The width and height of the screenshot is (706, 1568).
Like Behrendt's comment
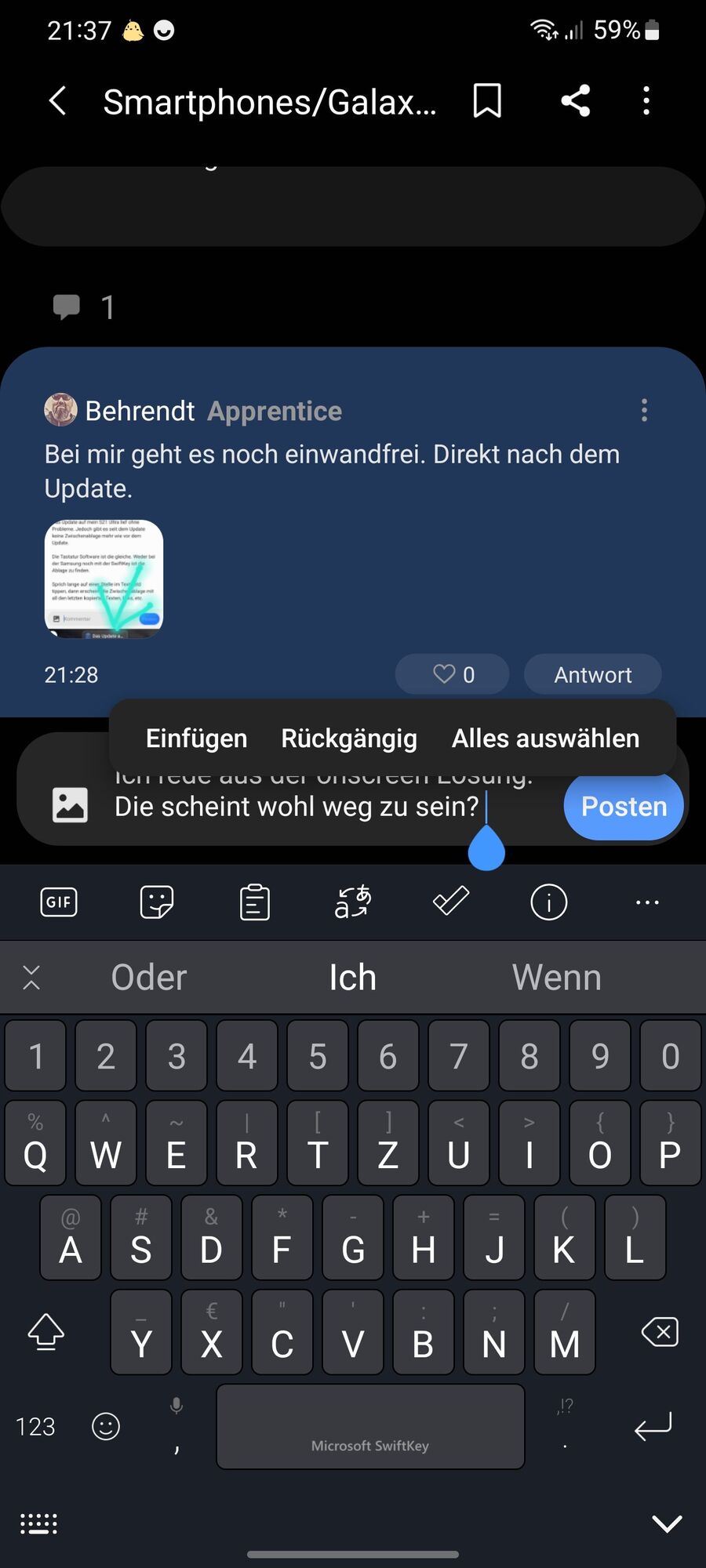pos(453,674)
